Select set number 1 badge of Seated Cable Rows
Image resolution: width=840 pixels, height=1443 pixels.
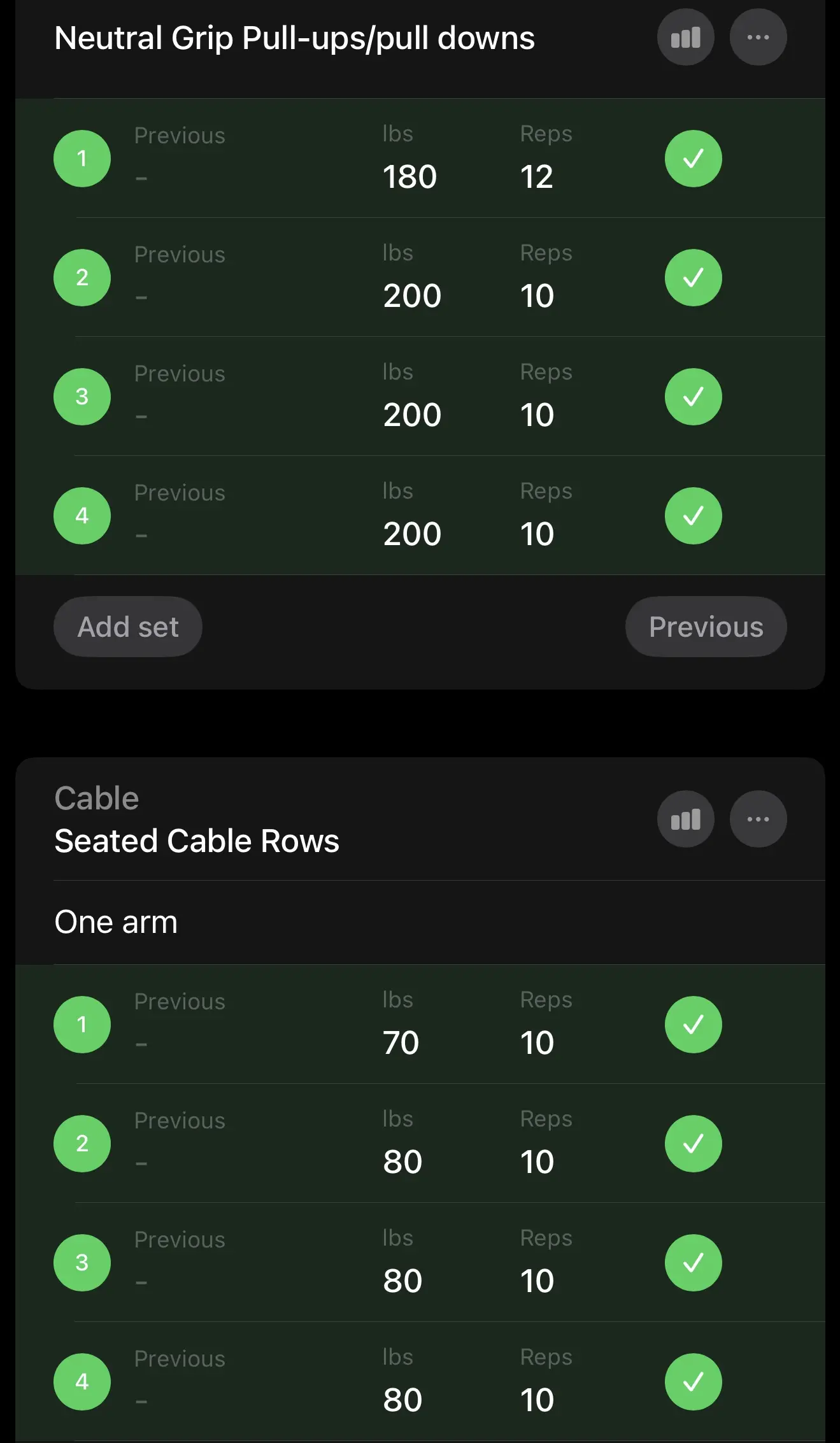coord(82,1025)
